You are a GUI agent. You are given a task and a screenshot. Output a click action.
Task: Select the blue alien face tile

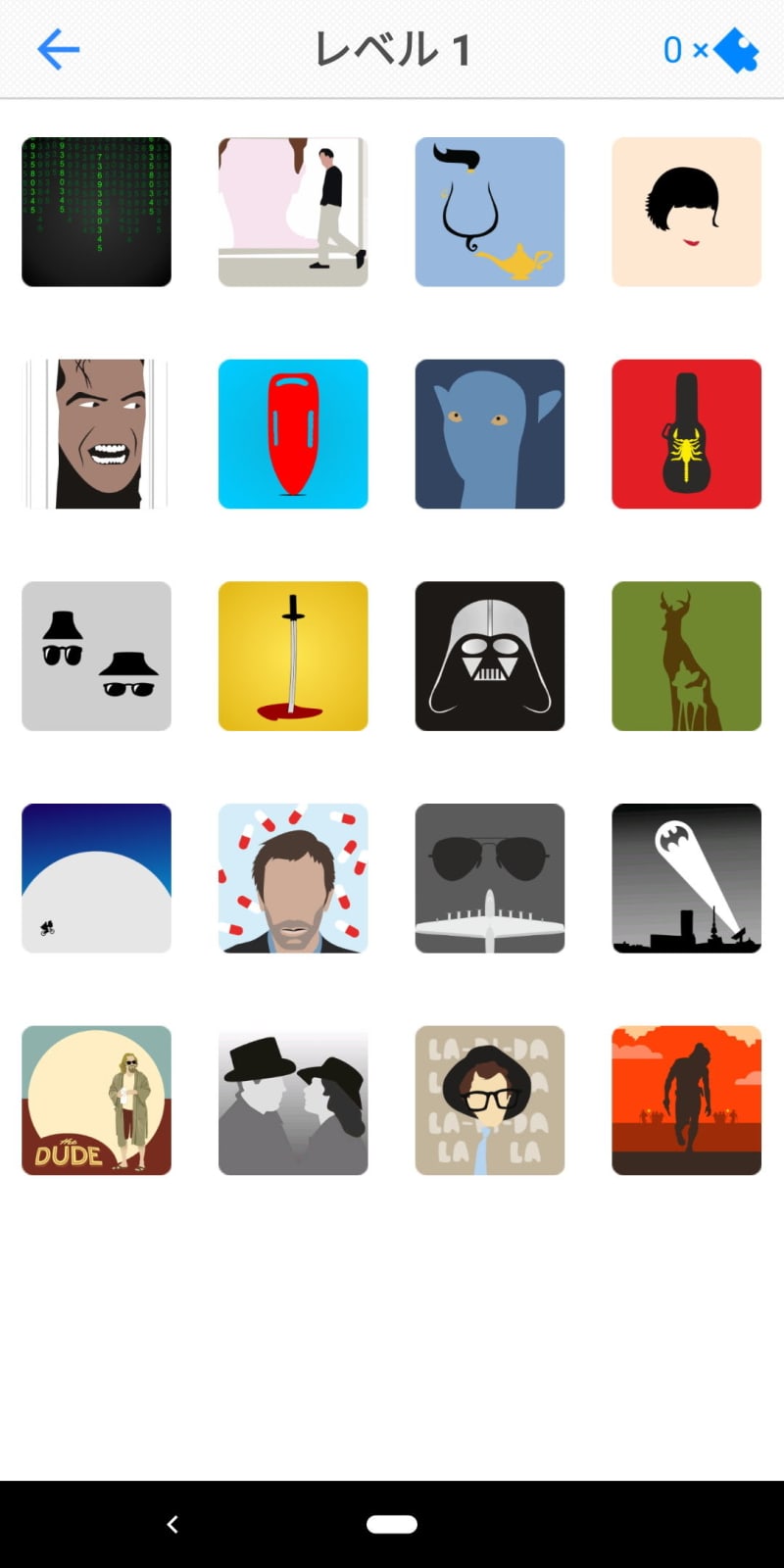pos(490,434)
